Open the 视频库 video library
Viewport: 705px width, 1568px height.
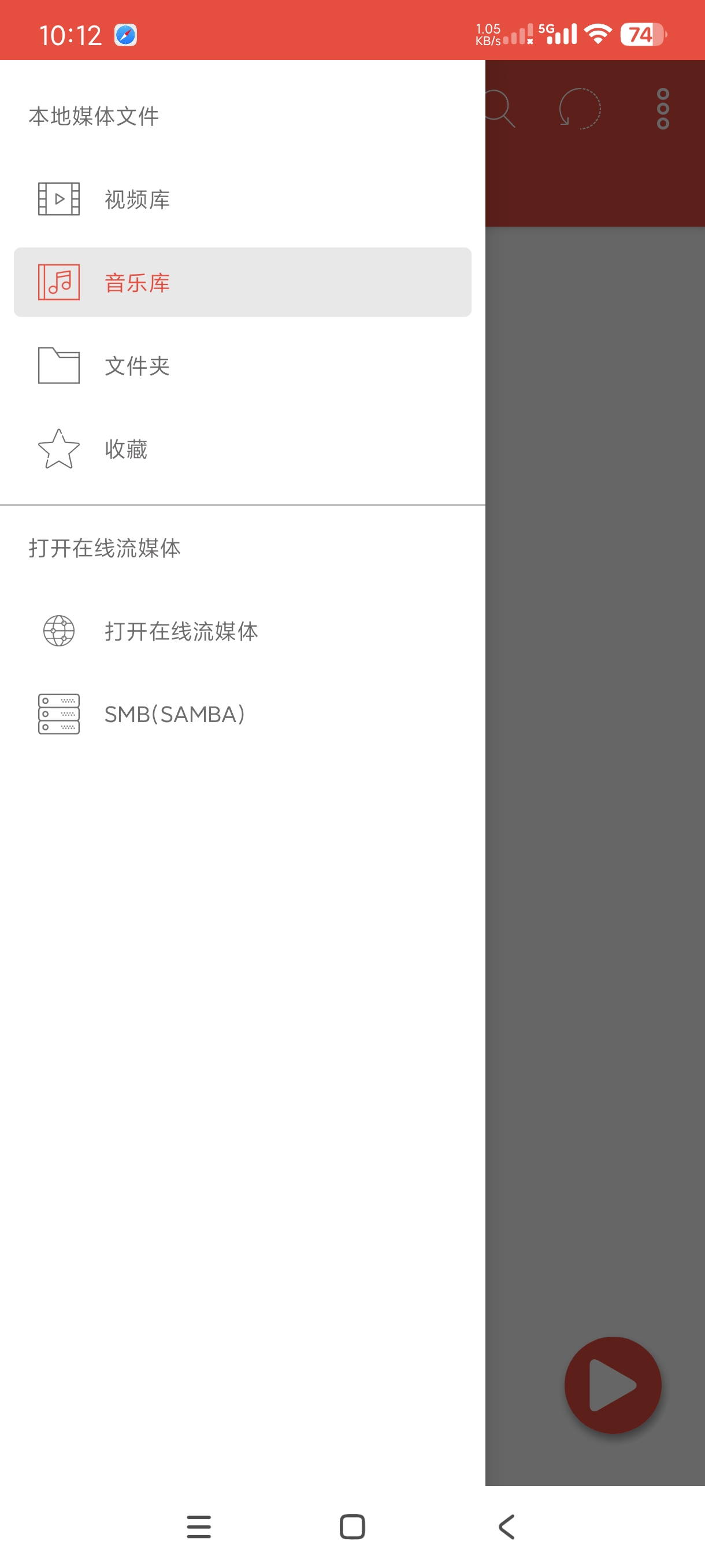[x=242, y=199]
